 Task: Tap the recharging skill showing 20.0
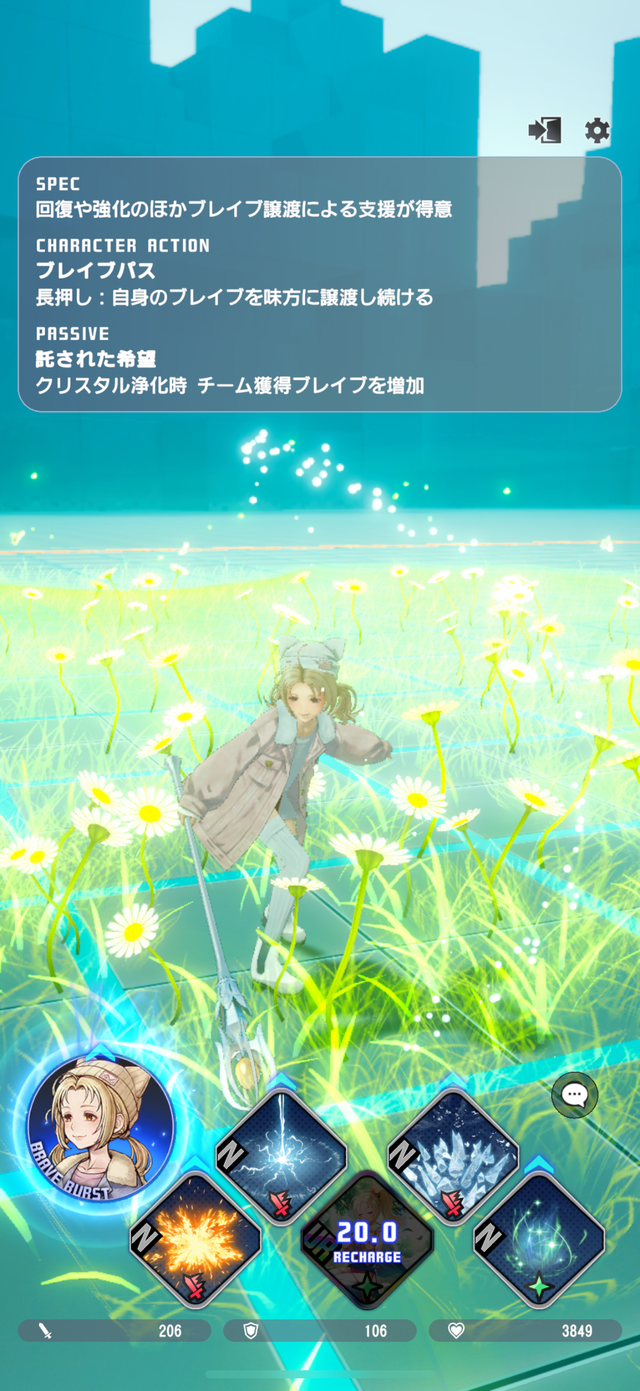coord(366,1239)
